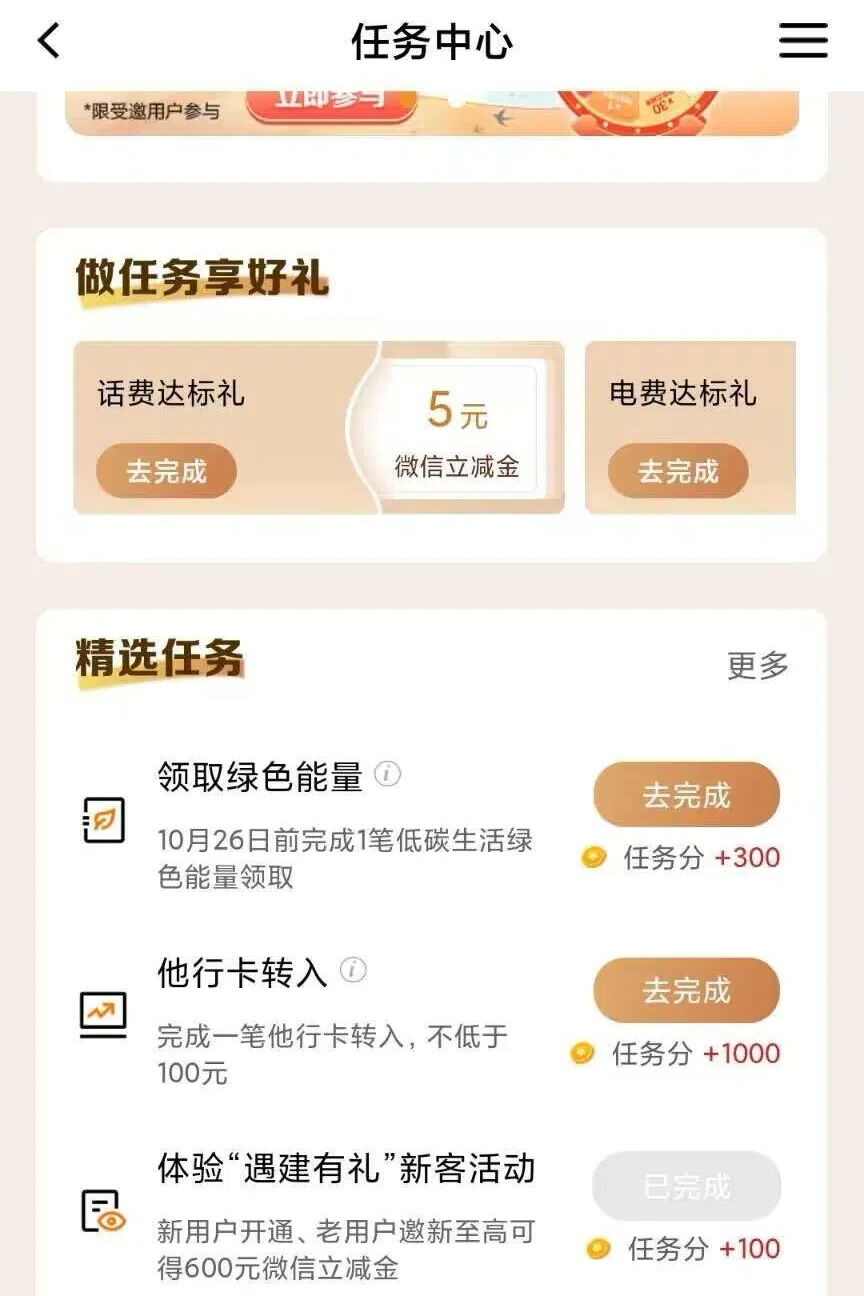Screen dimensions: 864x1296
Task: Open the hamburger menu
Action: pos(803,42)
